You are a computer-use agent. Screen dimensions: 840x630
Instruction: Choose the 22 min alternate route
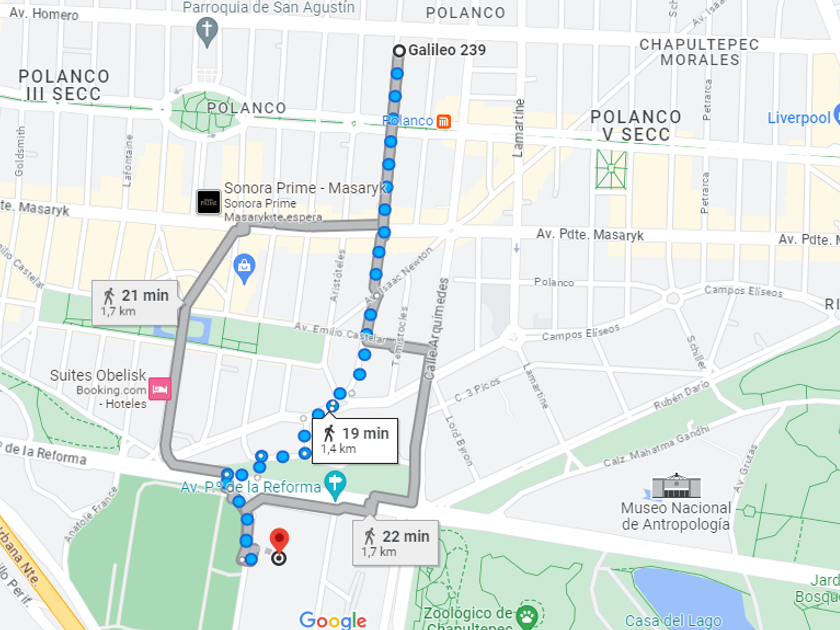[397, 542]
